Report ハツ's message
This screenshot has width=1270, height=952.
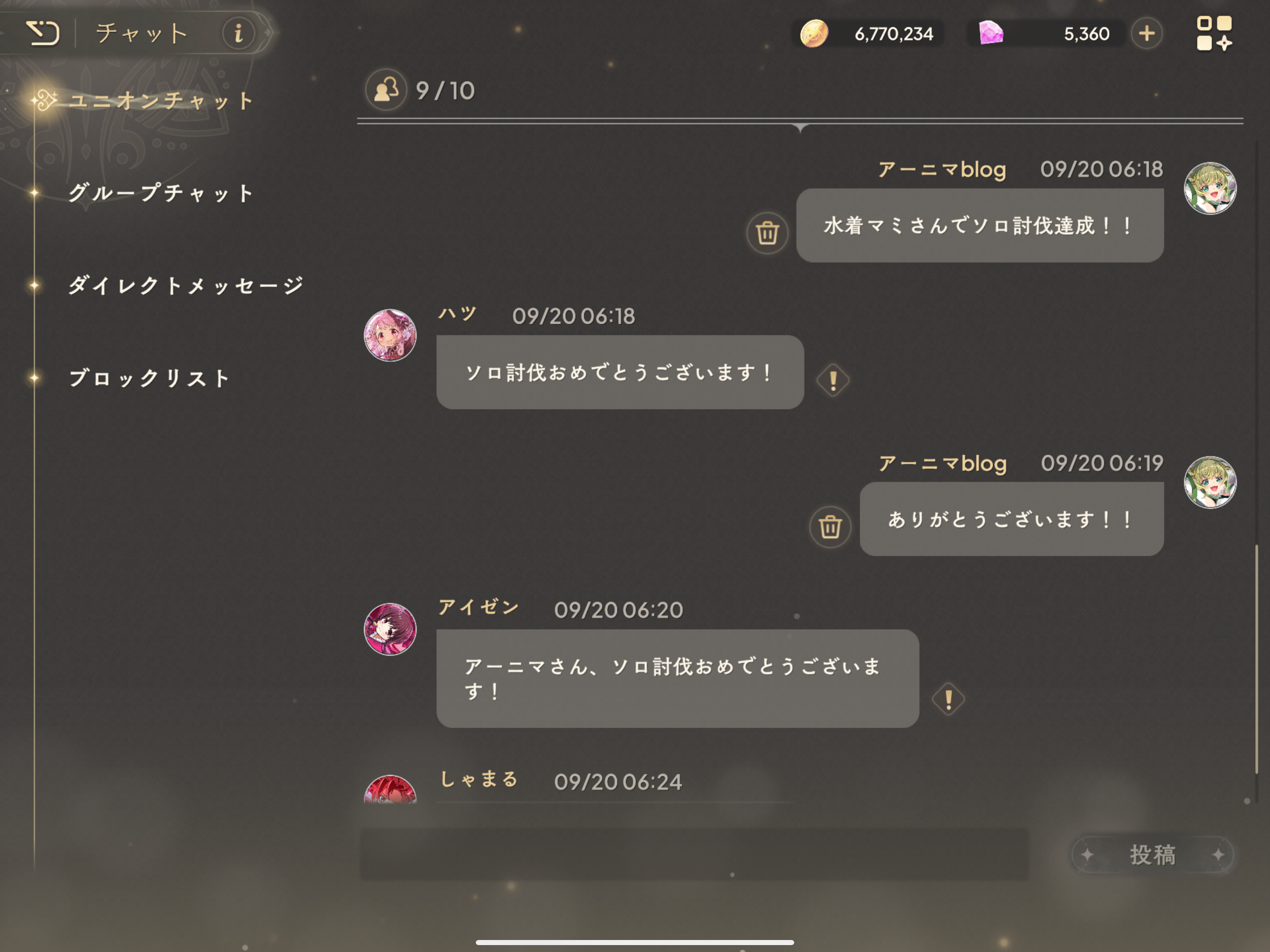tap(833, 380)
